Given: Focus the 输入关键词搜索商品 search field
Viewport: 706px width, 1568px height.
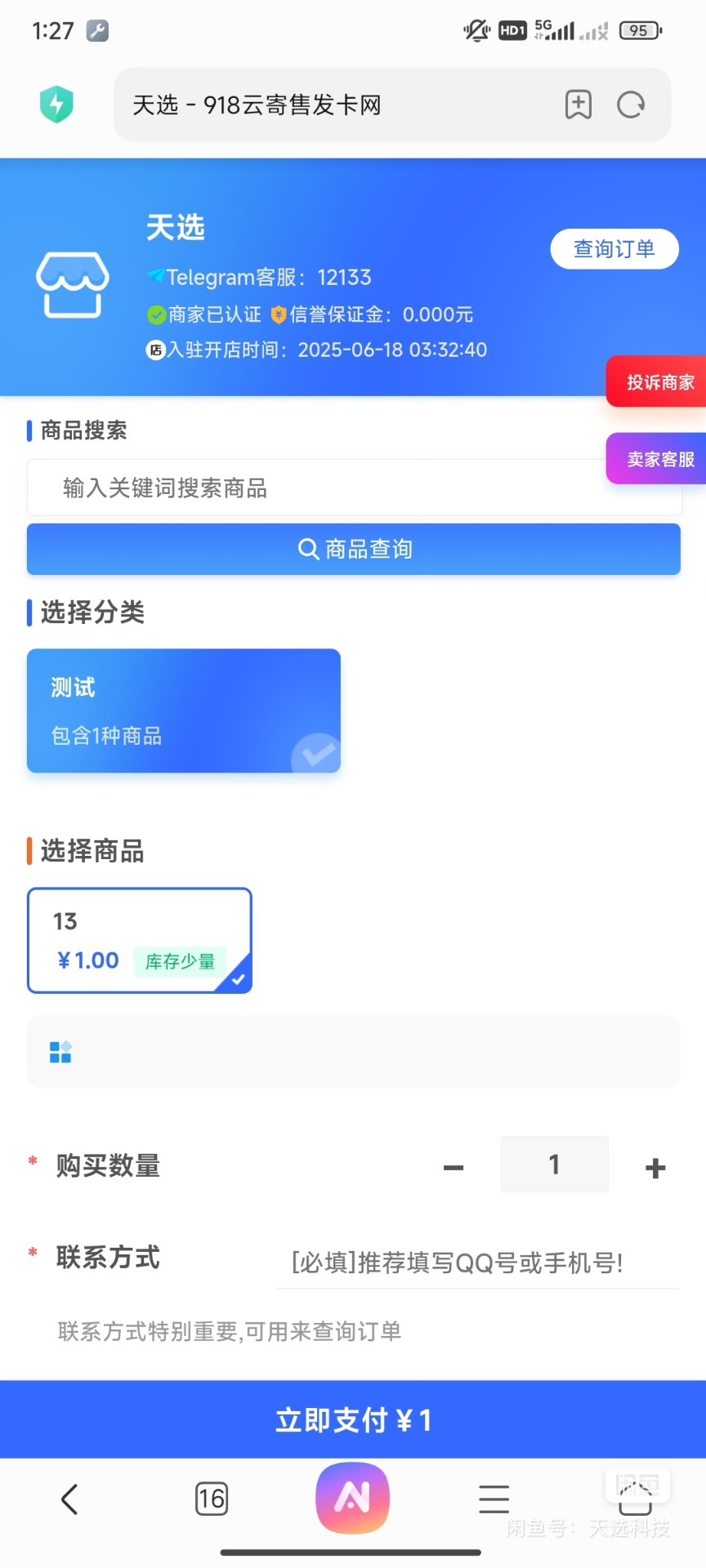Looking at the screenshot, I should [x=327, y=488].
